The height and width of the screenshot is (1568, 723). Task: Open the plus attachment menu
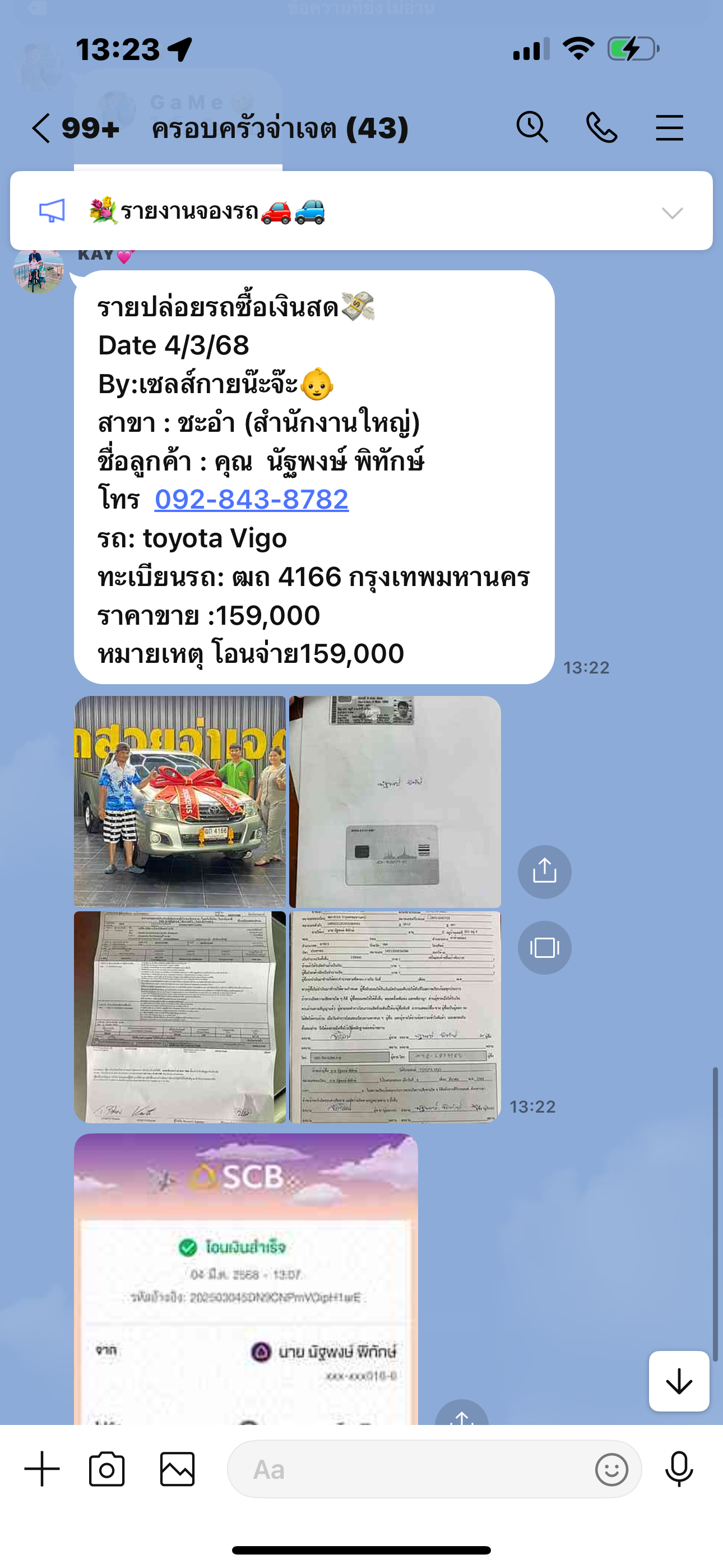[x=42, y=1469]
